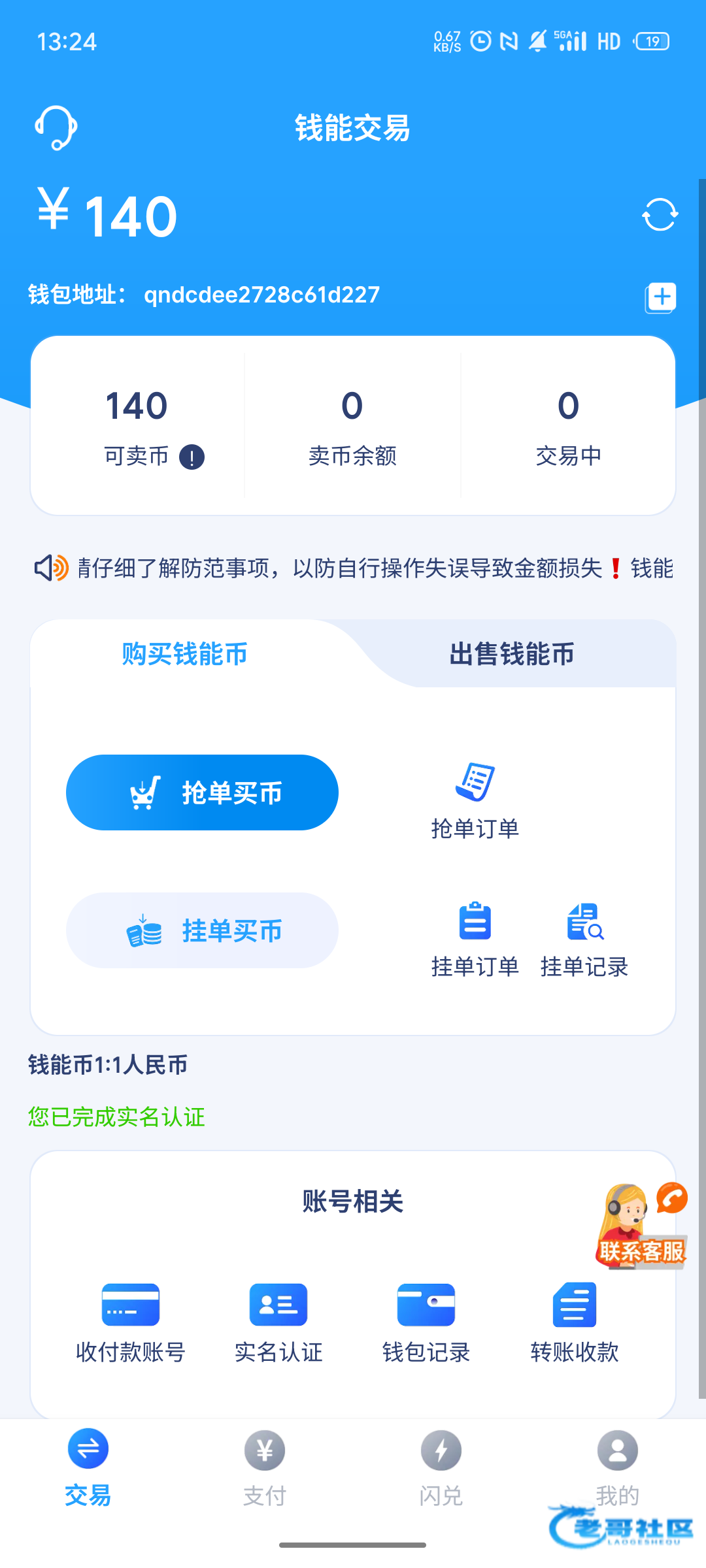The width and height of the screenshot is (706, 1568).
Task: Switch to the 出售钱能币 tab
Action: pyautogui.click(x=512, y=653)
